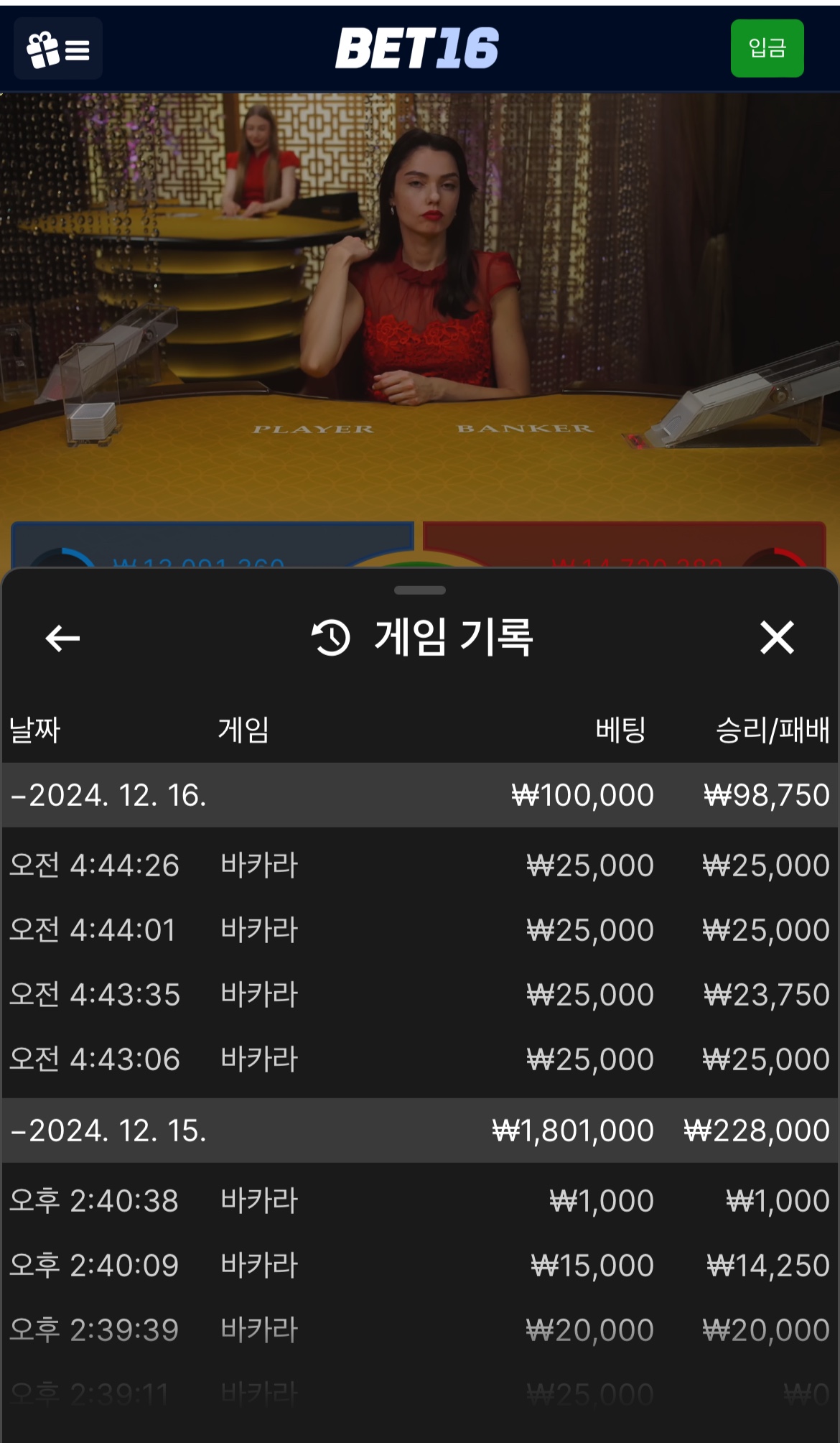Close the 게임 기록 history panel
Image resolution: width=840 pixels, height=1443 pixels.
click(777, 638)
